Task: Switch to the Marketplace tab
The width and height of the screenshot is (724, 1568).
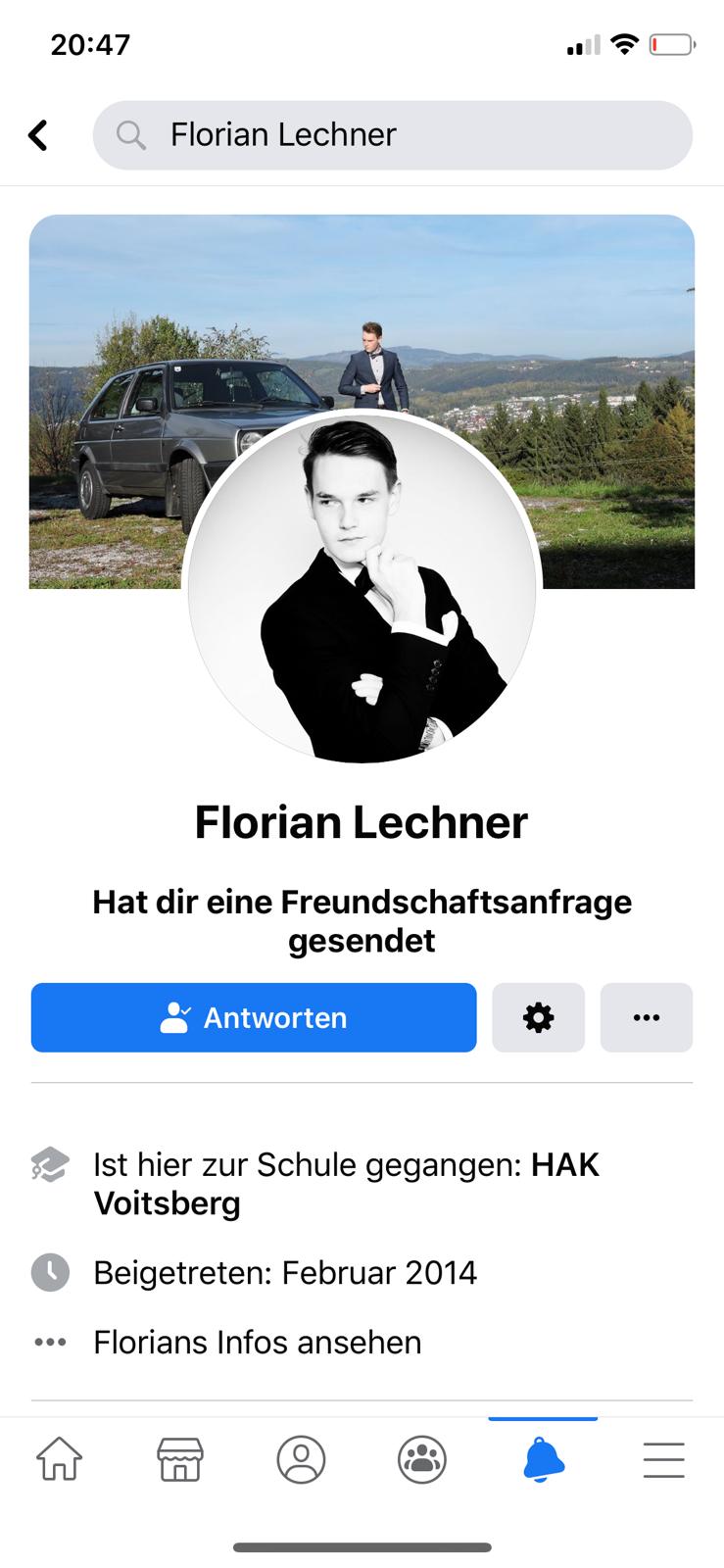Action: pos(180,1459)
